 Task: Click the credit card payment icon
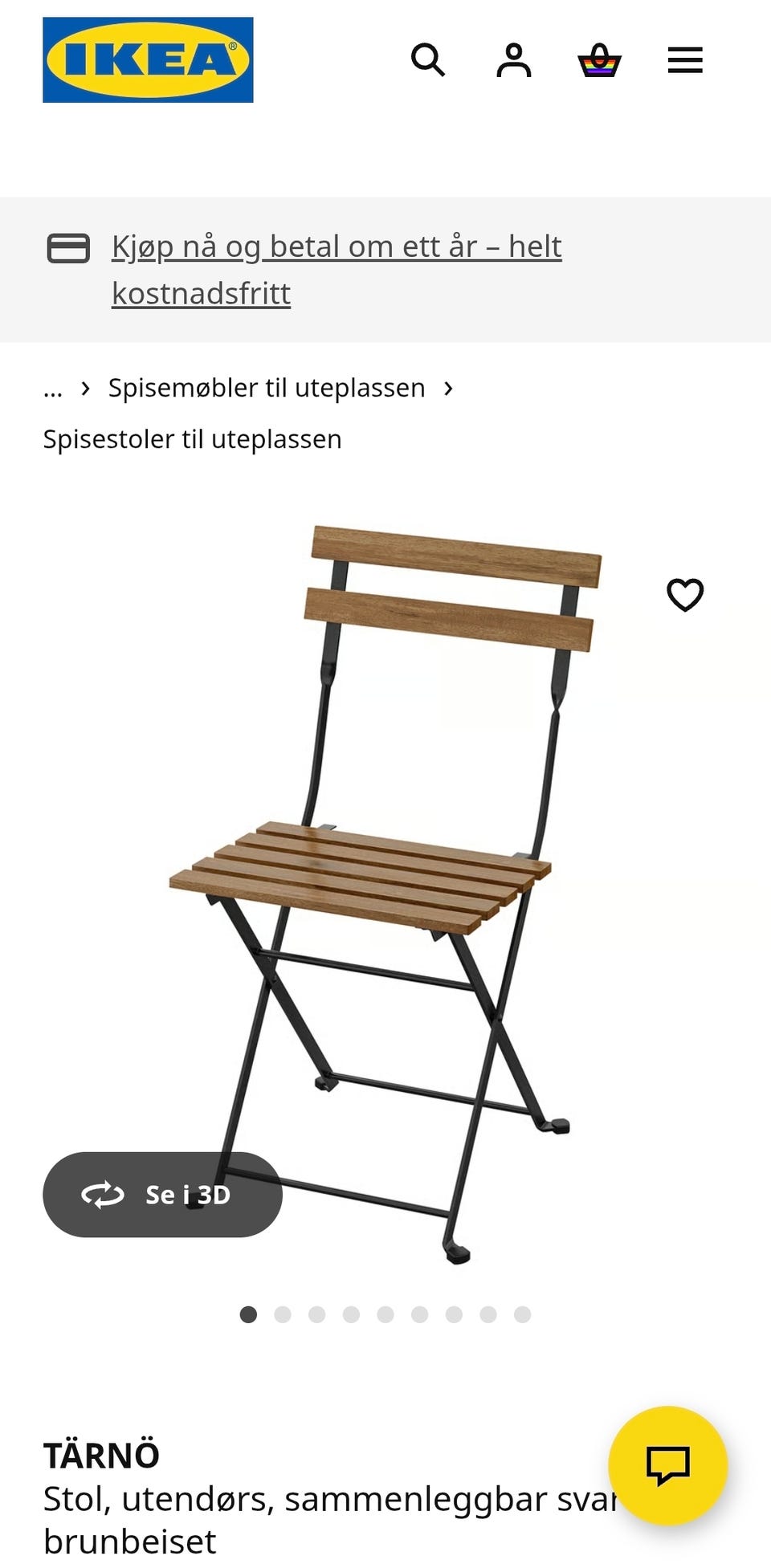[x=70, y=249]
